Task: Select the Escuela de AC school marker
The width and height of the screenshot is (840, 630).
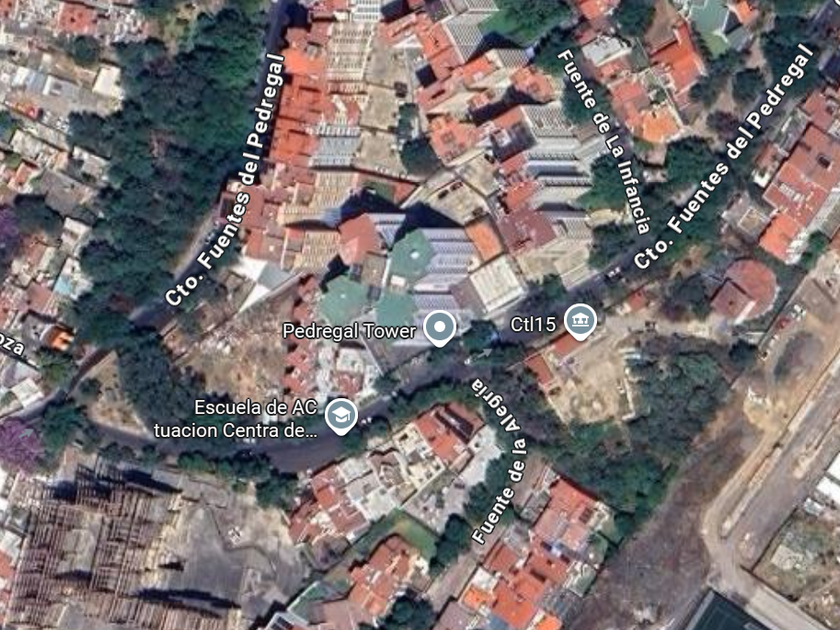Action: (342, 415)
